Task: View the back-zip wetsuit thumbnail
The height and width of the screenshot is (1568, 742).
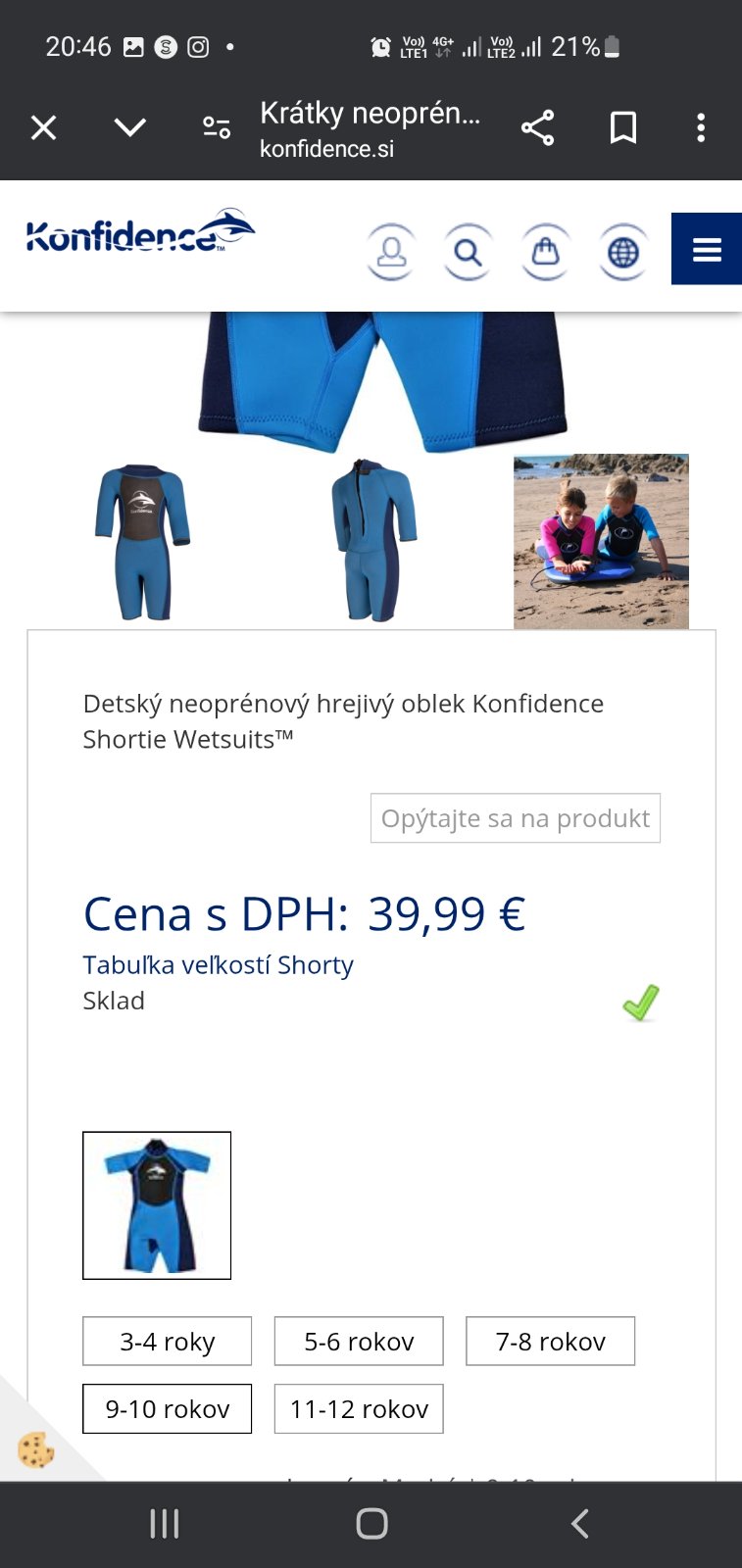Action: [372, 541]
